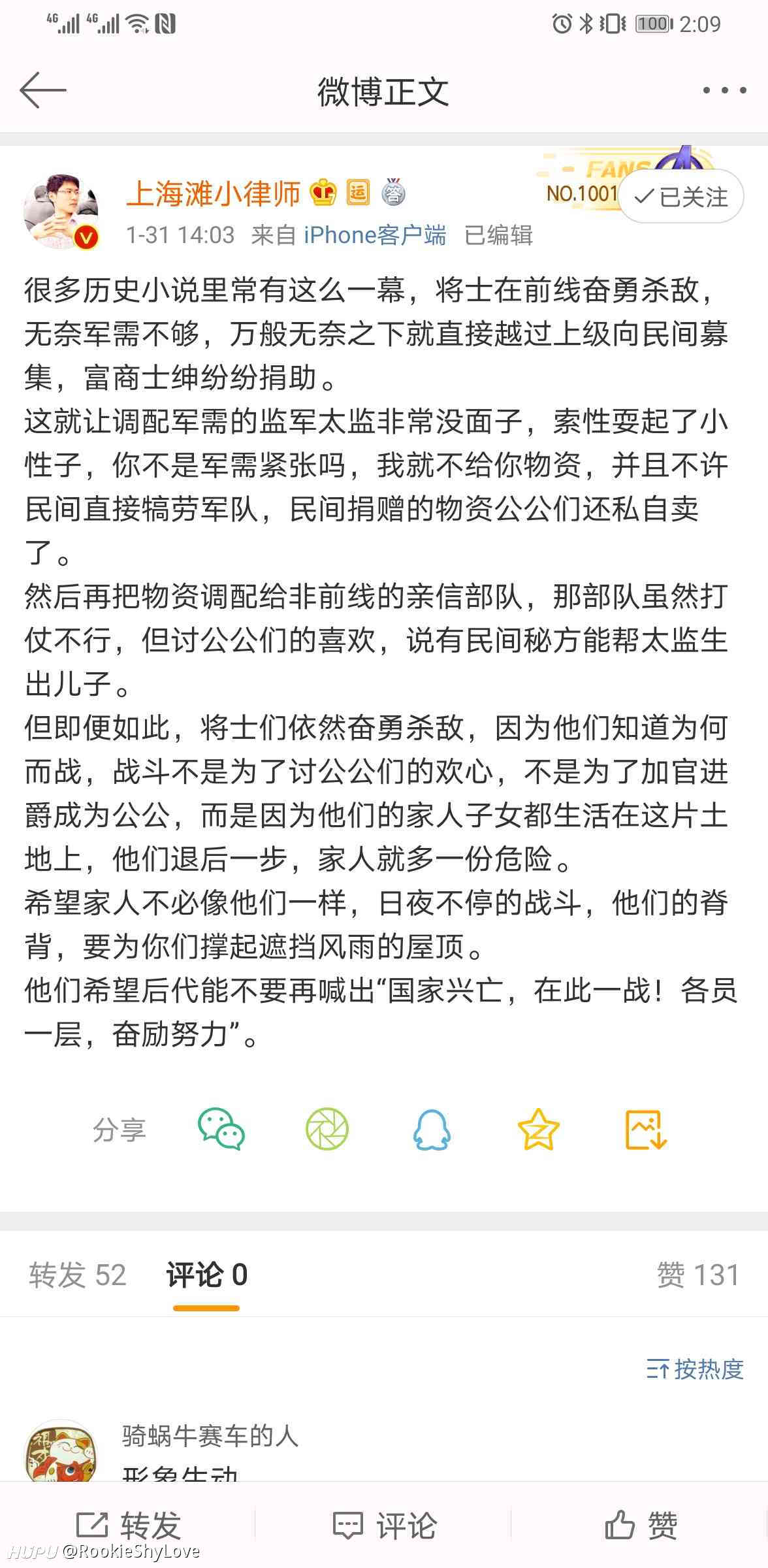View the 赞 131 likes tab
The image size is (768, 1568).
[698, 1275]
